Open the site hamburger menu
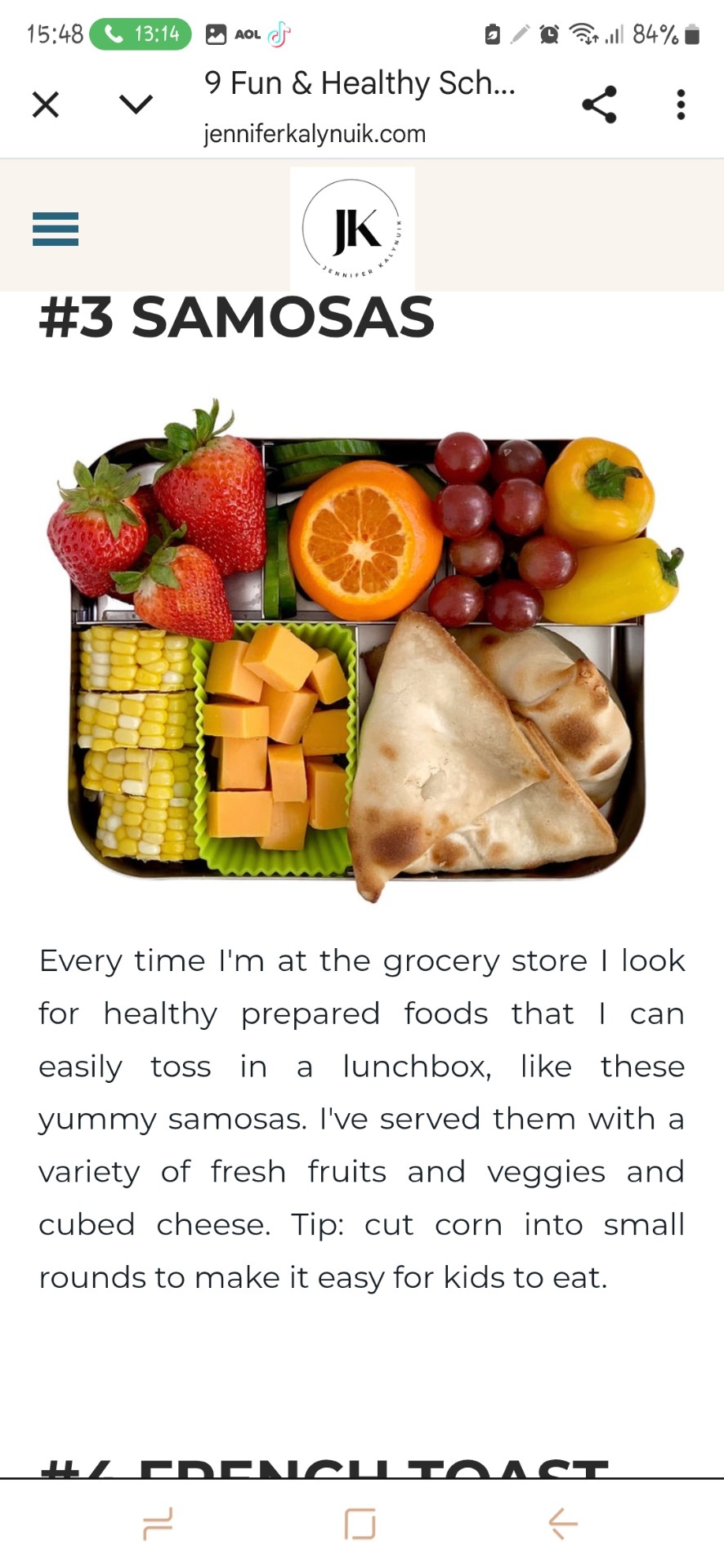 pyautogui.click(x=56, y=229)
